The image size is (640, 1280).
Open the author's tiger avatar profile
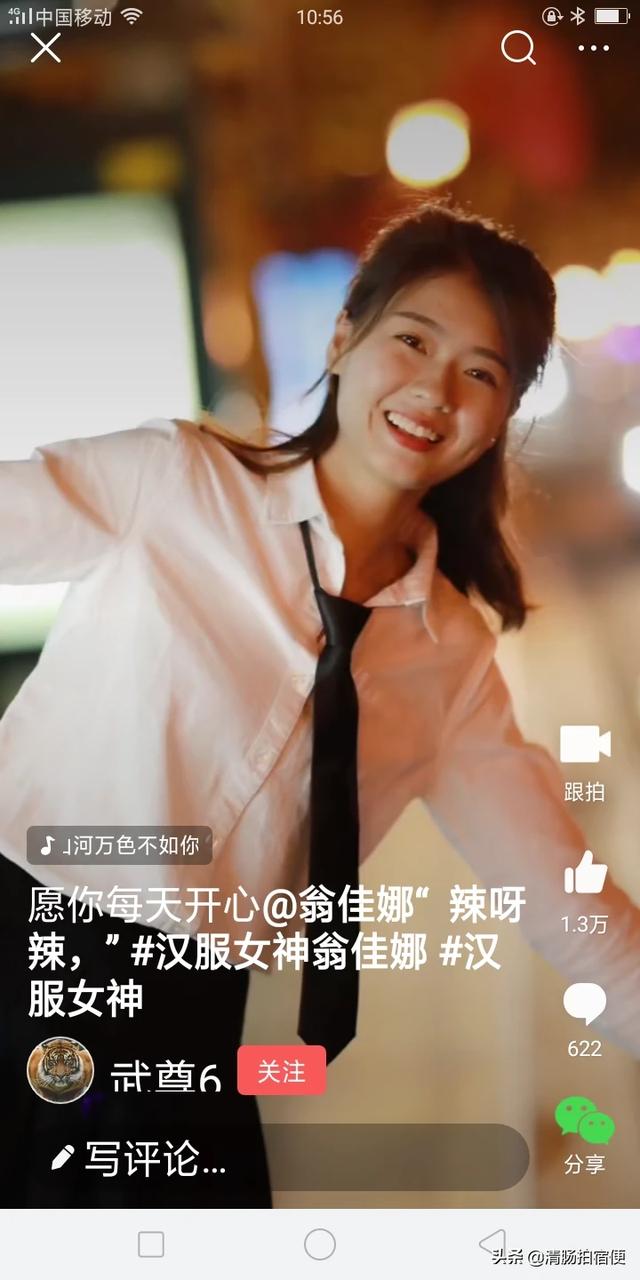(60, 1070)
